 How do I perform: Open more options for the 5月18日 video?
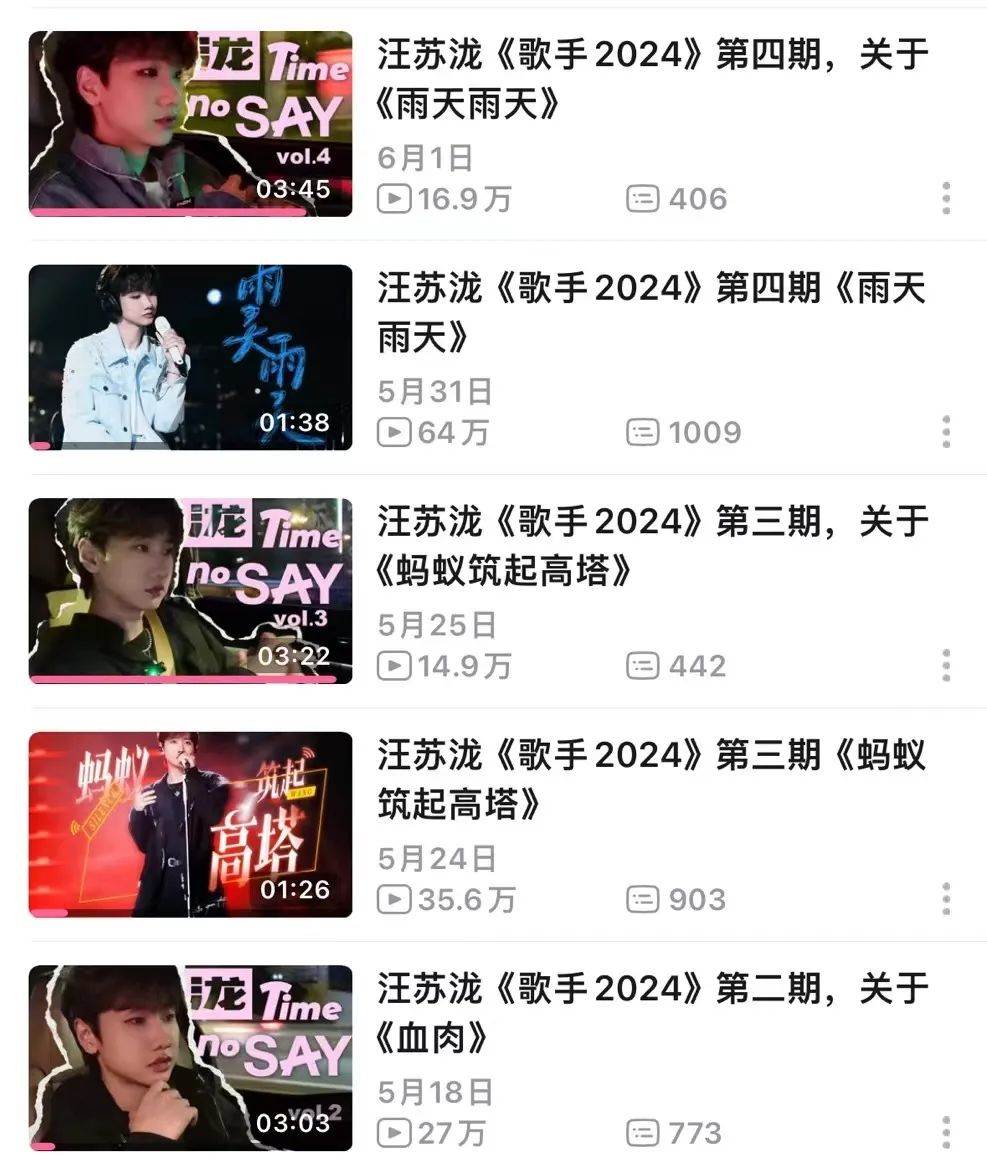click(x=945, y=1133)
